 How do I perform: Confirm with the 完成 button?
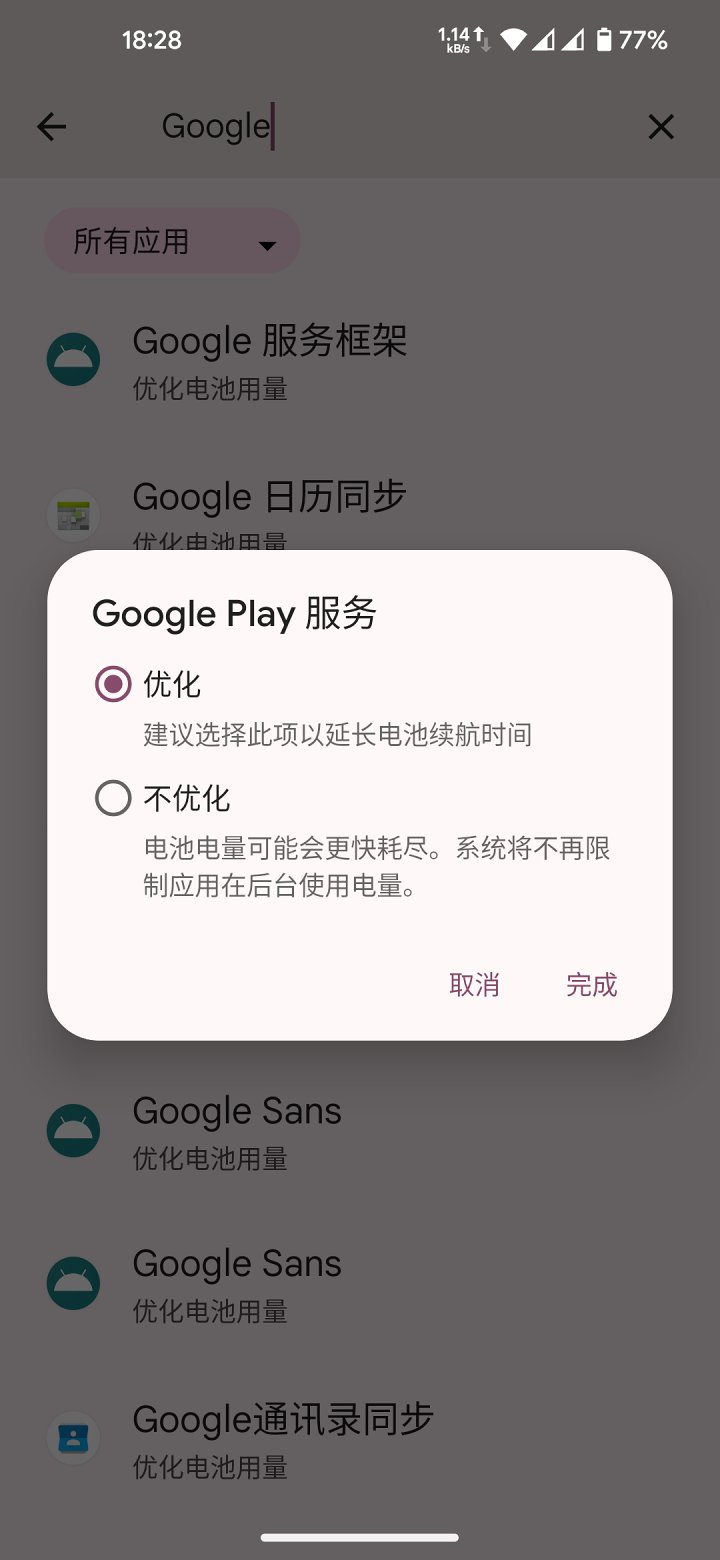pos(591,985)
